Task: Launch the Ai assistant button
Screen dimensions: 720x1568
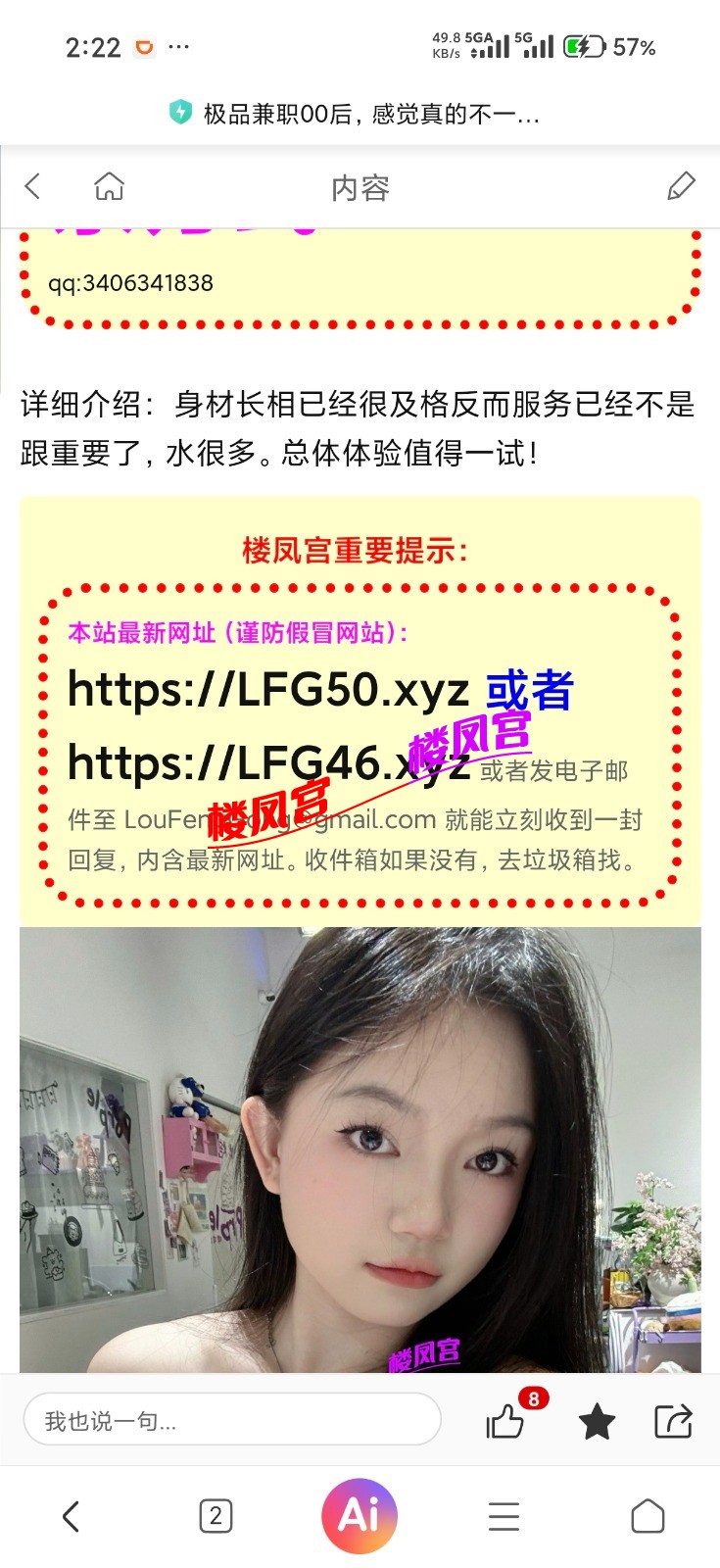Action: pos(359,1516)
